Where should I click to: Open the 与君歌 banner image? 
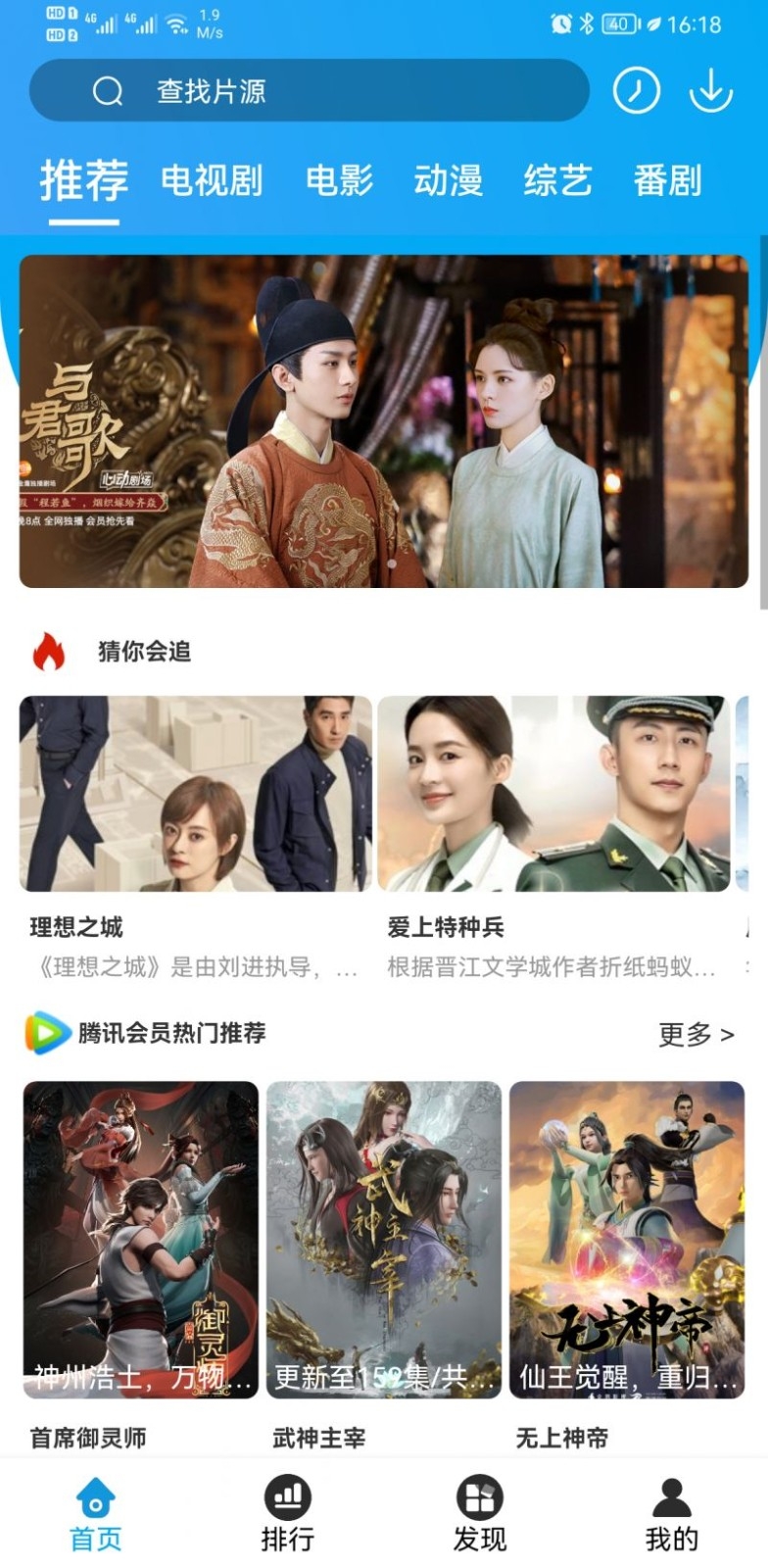tap(384, 419)
